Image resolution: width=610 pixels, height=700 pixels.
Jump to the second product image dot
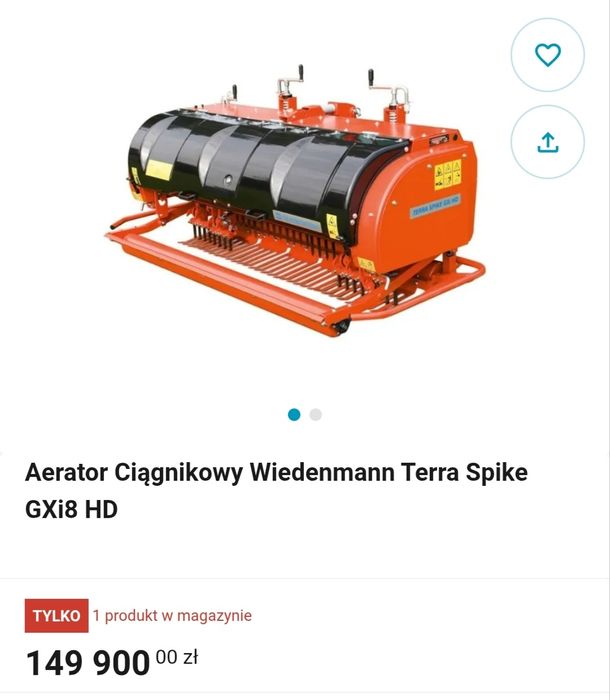point(316,415)
